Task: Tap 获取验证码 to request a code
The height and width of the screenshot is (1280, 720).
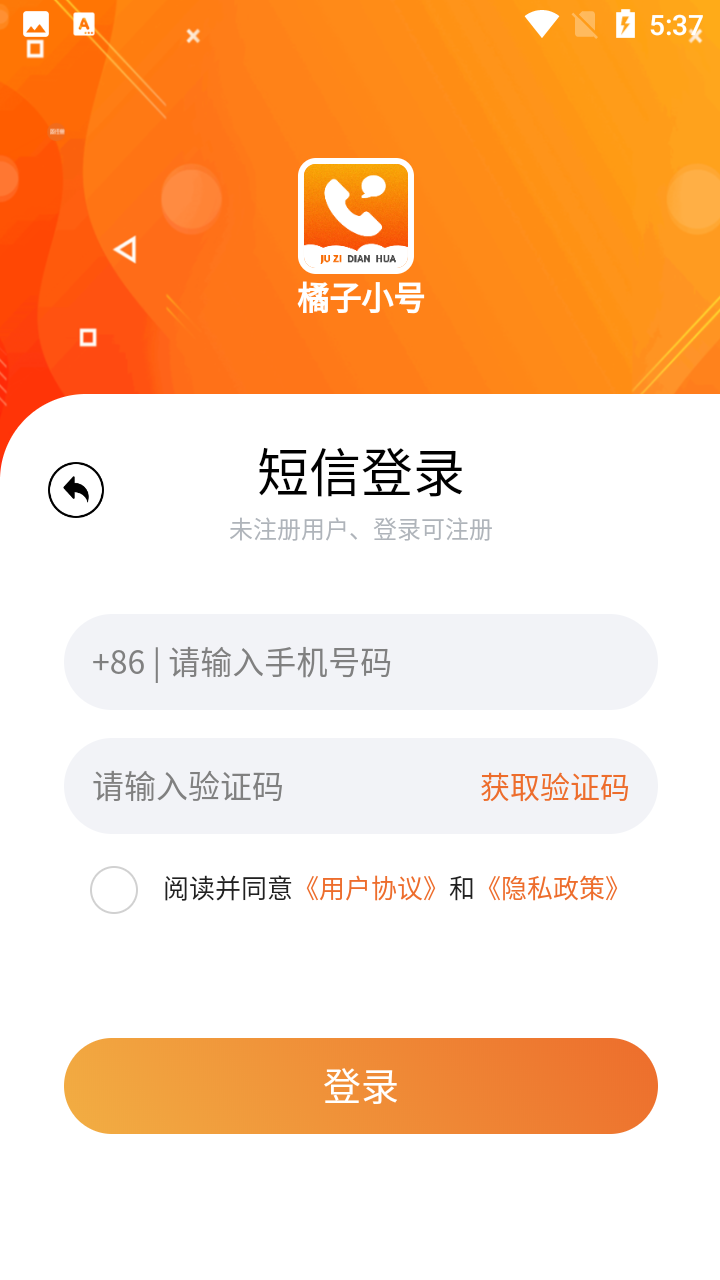Action: coord(554,789)
